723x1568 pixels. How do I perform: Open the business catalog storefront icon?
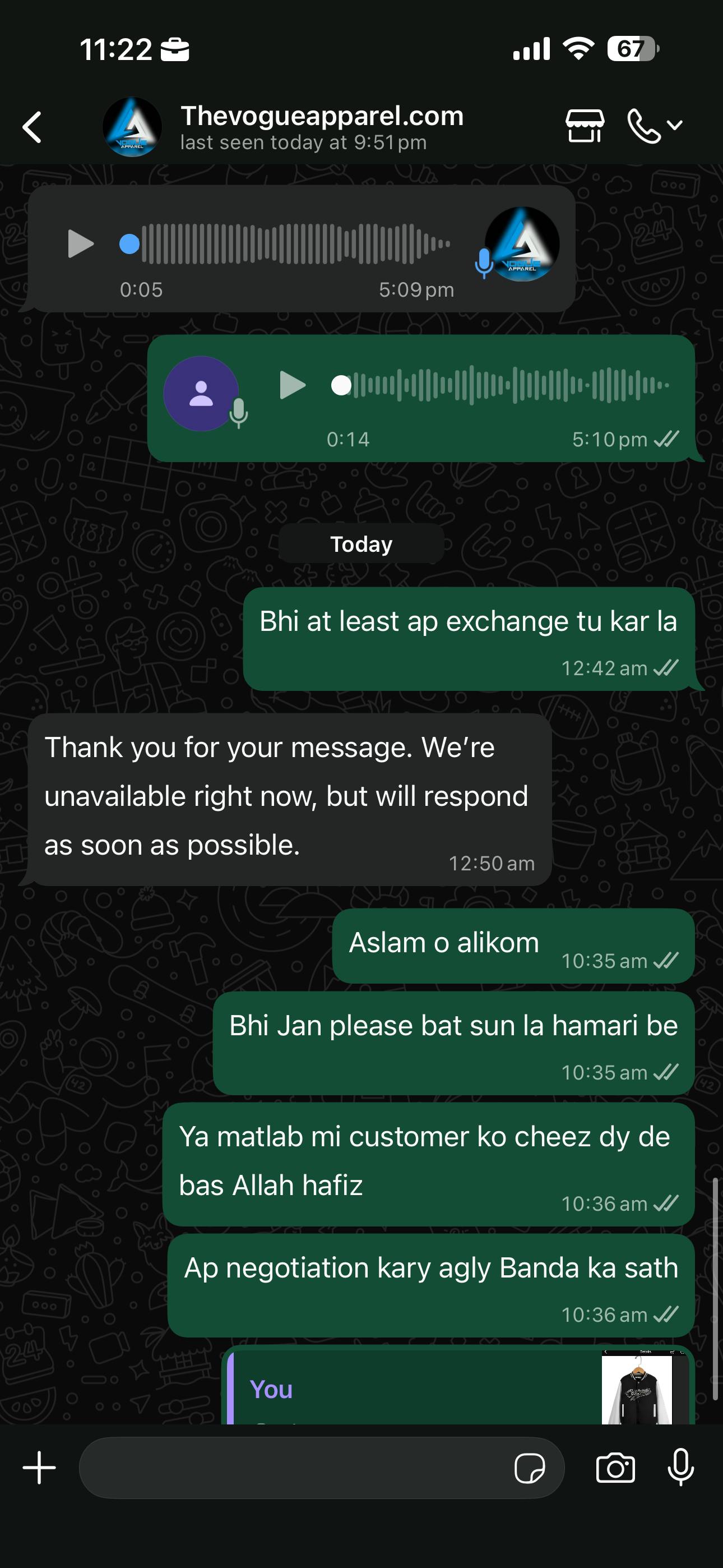(584, 126)
